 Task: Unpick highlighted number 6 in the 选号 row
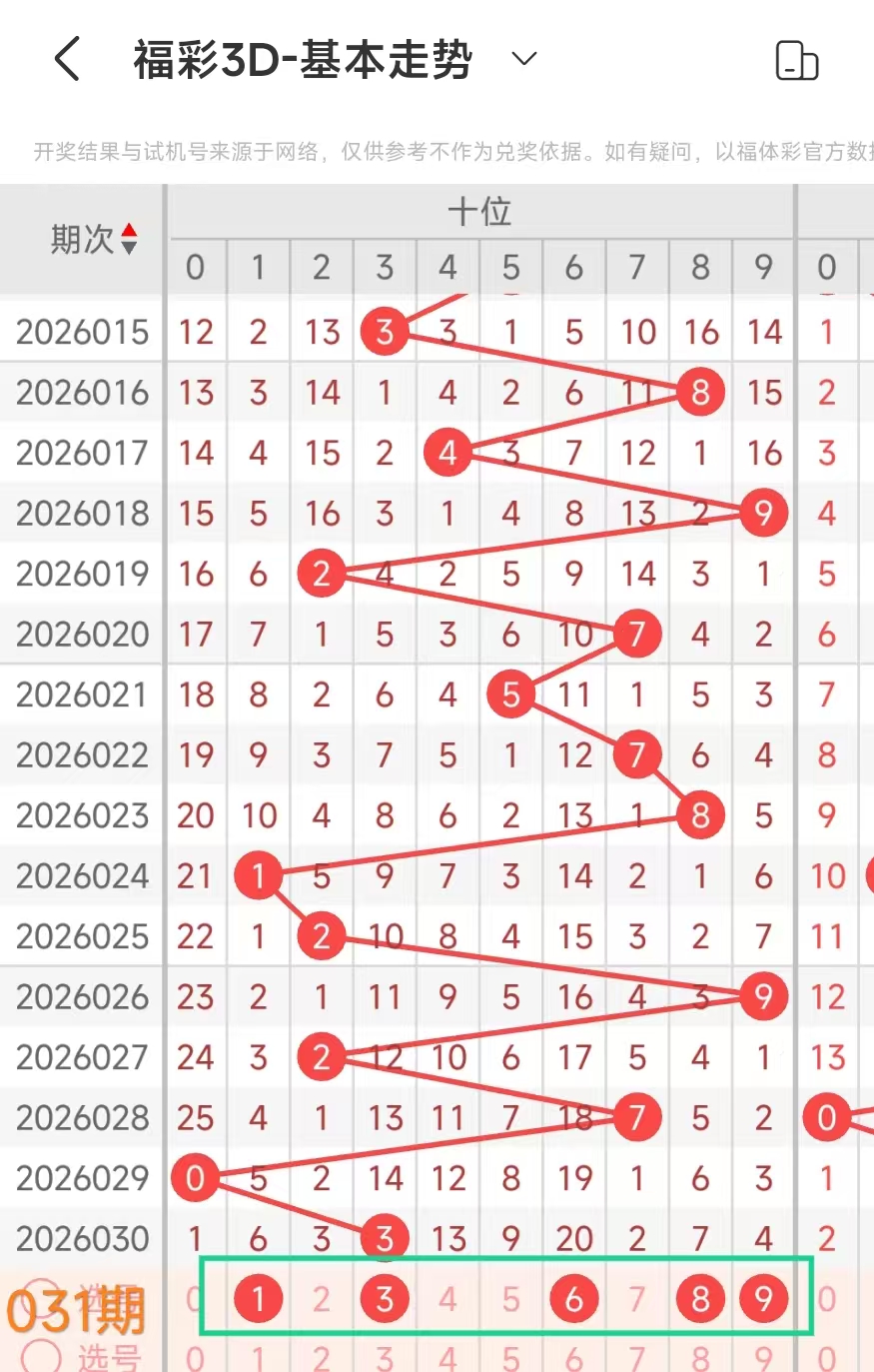click(573, 1298)
